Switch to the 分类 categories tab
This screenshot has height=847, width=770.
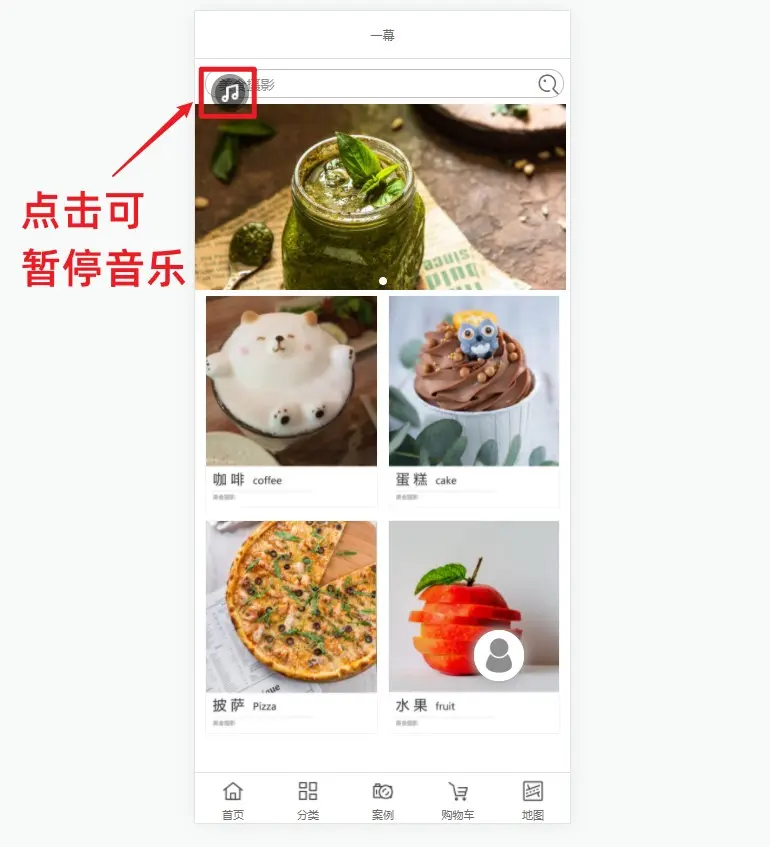308,800
